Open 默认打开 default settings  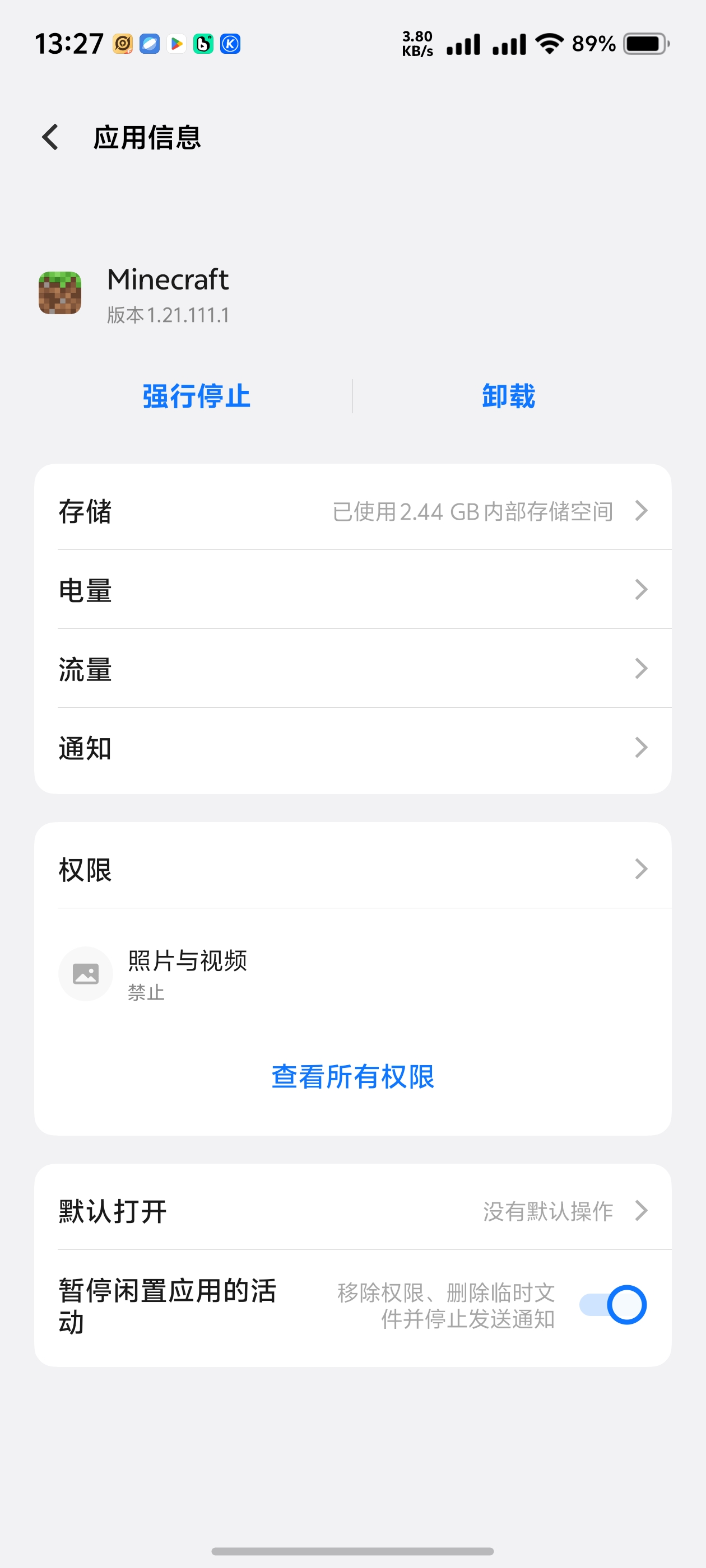pos(352,1211)
